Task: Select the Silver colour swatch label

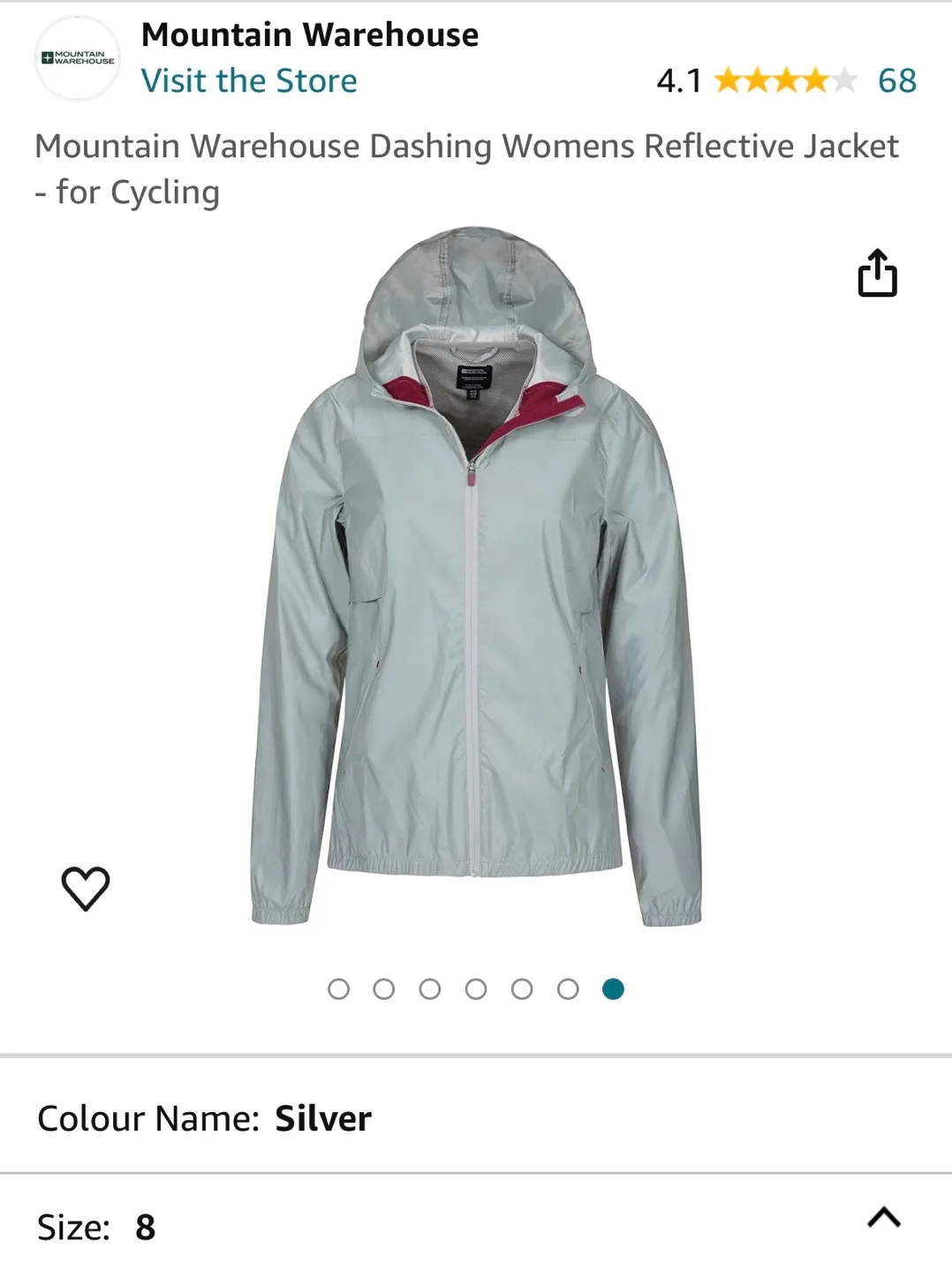Action: [x=323, y=1117]
